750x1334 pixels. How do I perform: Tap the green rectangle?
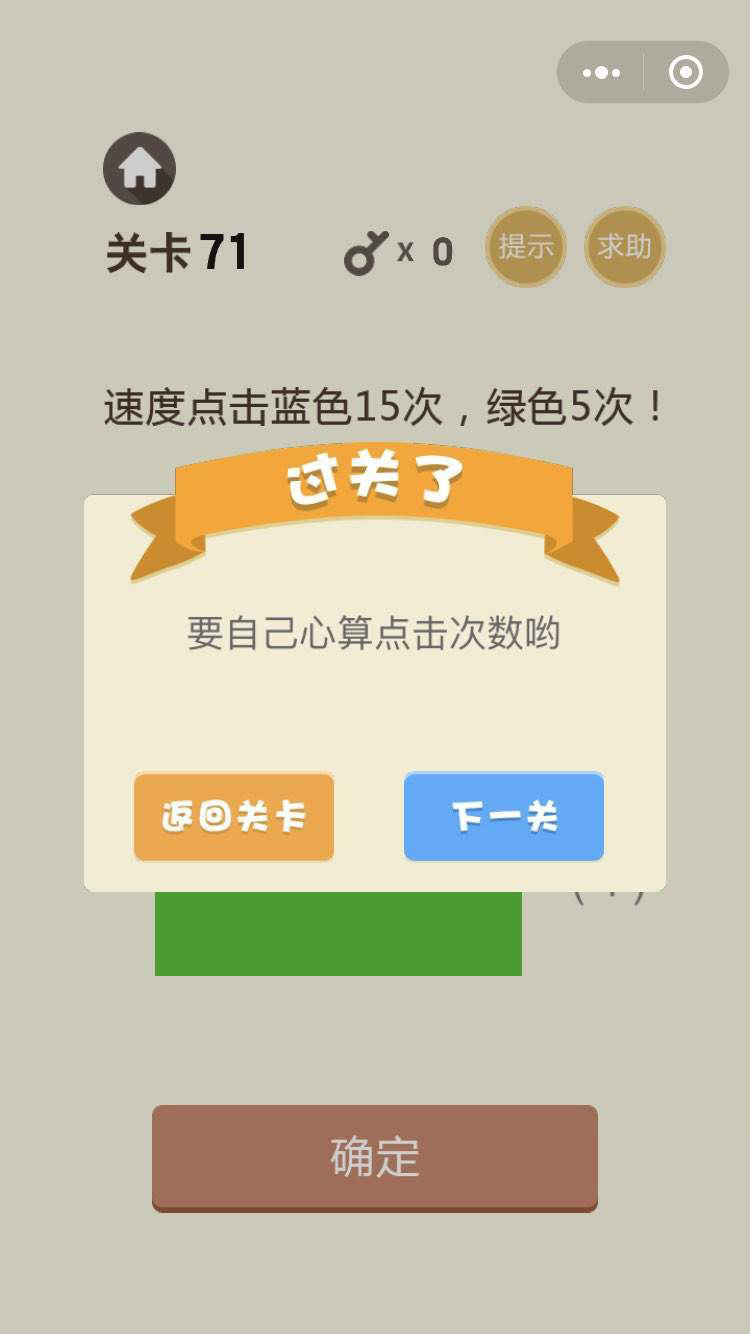(338, 934)
